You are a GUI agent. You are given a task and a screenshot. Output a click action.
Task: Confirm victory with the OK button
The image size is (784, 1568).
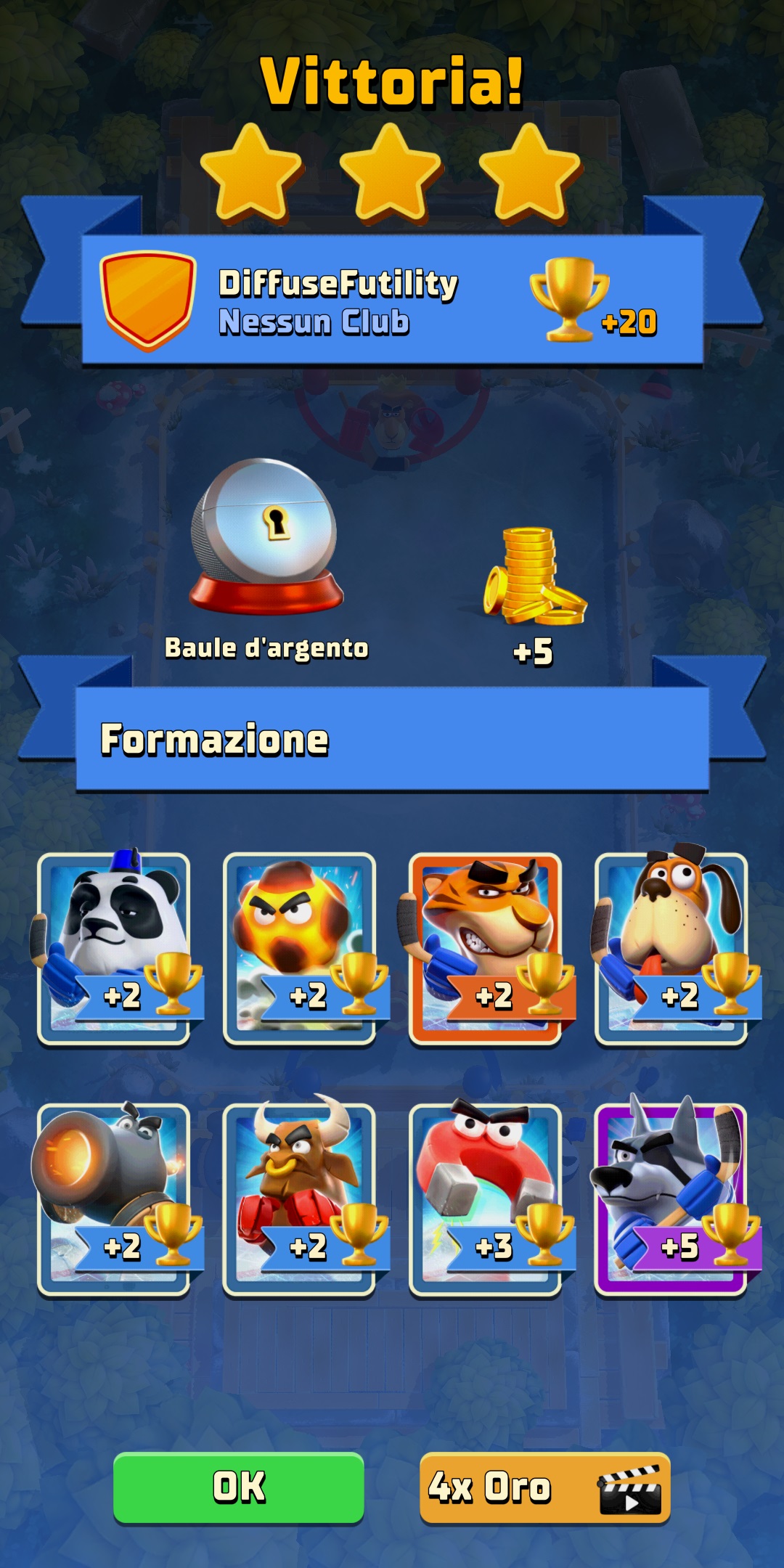tap(238, 1487)
